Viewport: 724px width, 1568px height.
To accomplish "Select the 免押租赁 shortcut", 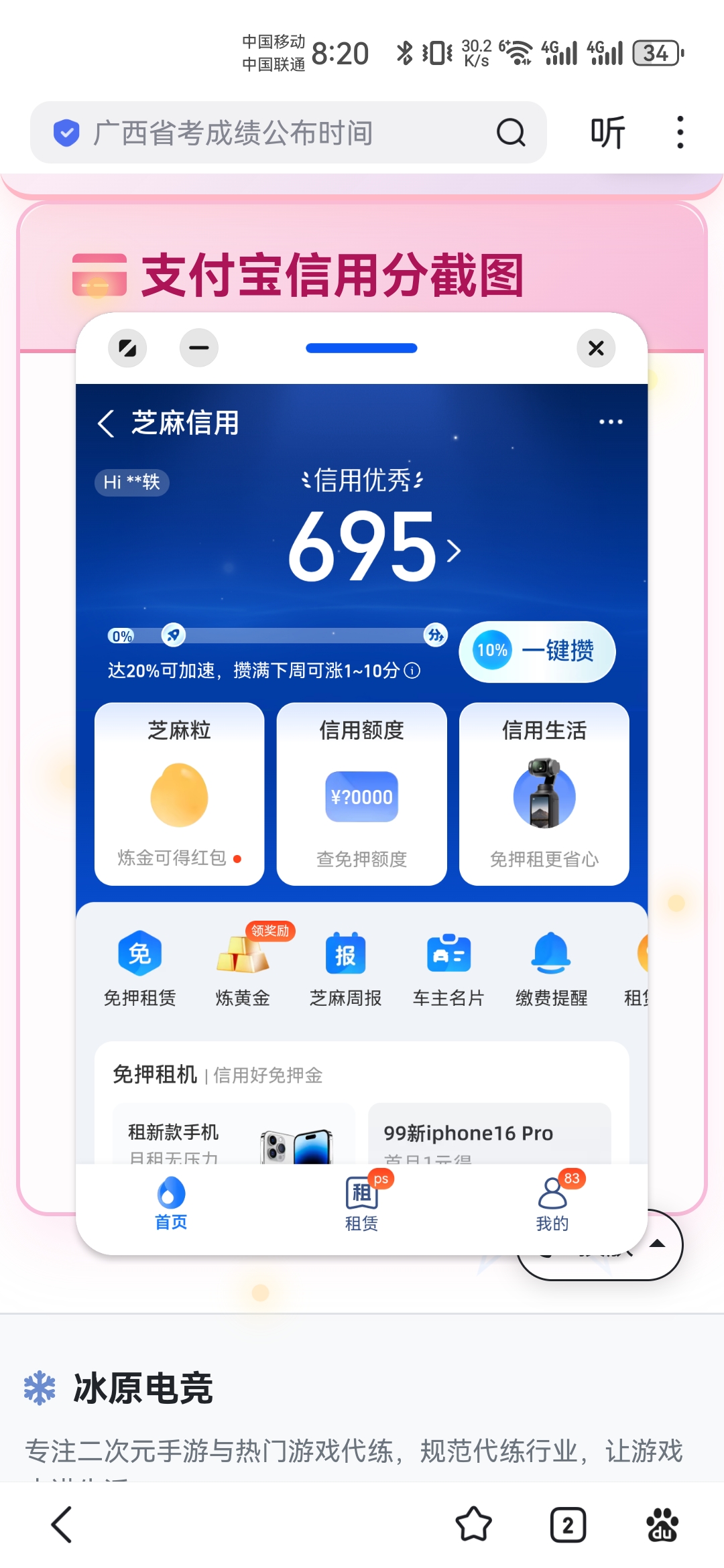I will point(139,968).
